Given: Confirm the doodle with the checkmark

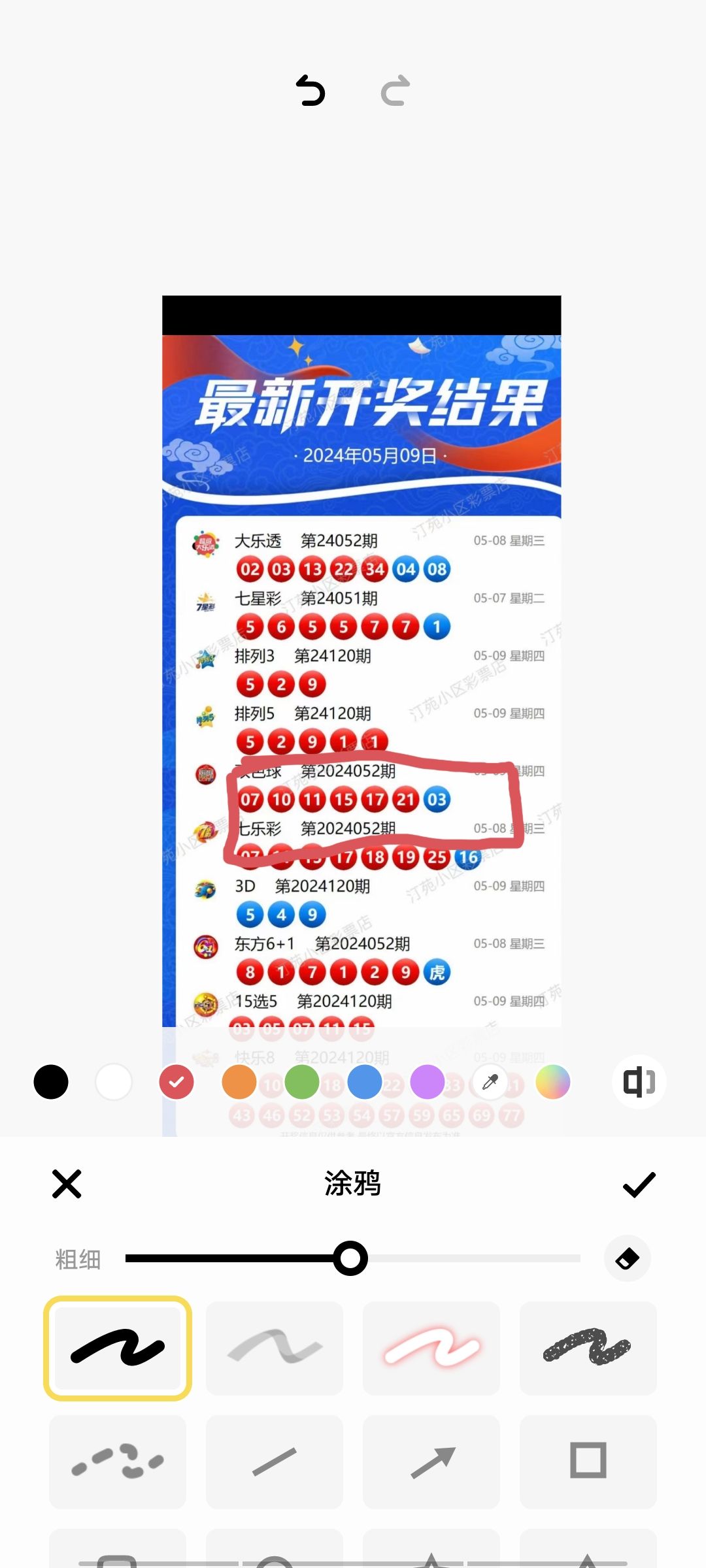Looking at the screenshot, I should click(x=639, y=1184).
